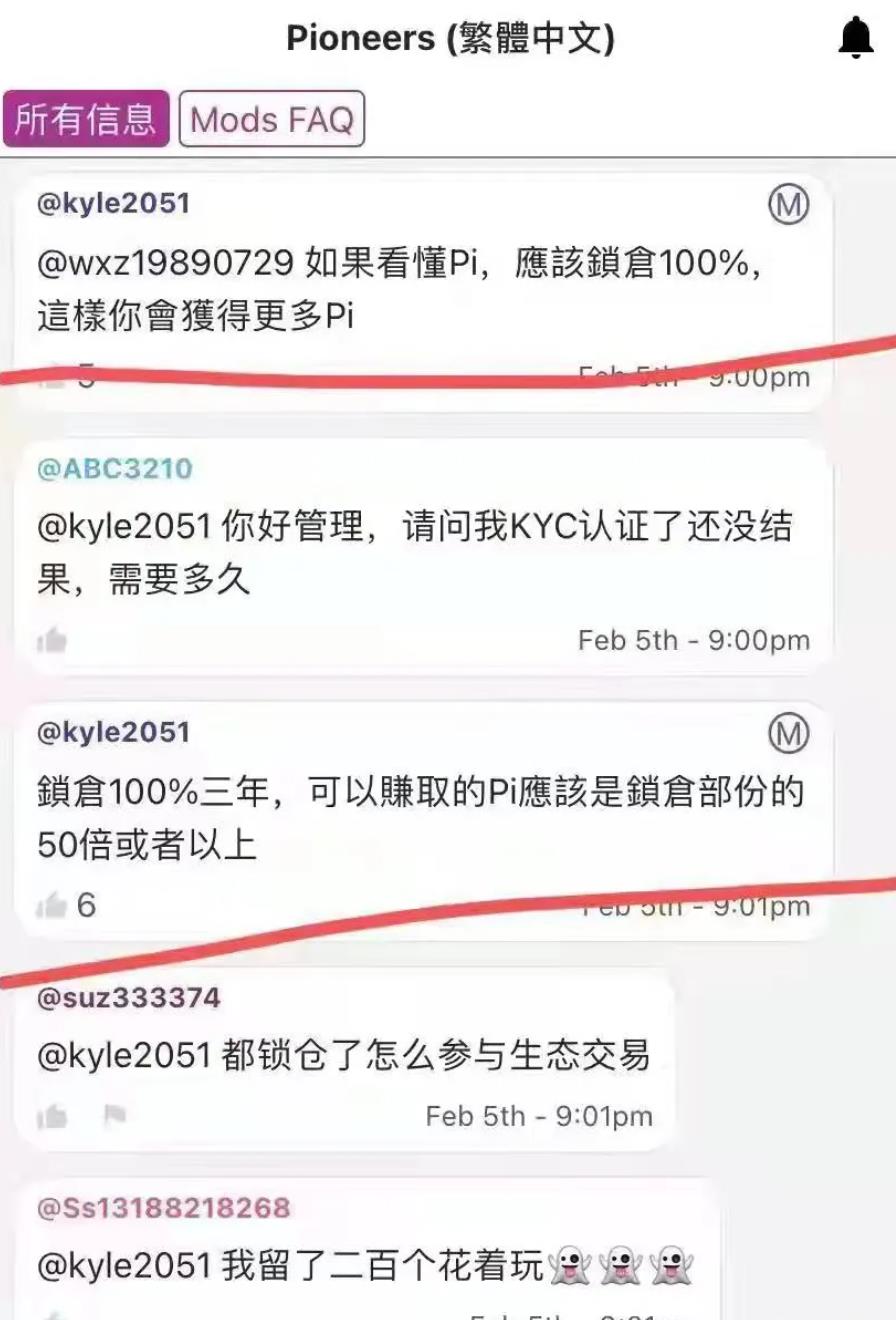Switch to the Mods FAQ tab
This screenshot has height=1320, width=896.
click(271, 119)
